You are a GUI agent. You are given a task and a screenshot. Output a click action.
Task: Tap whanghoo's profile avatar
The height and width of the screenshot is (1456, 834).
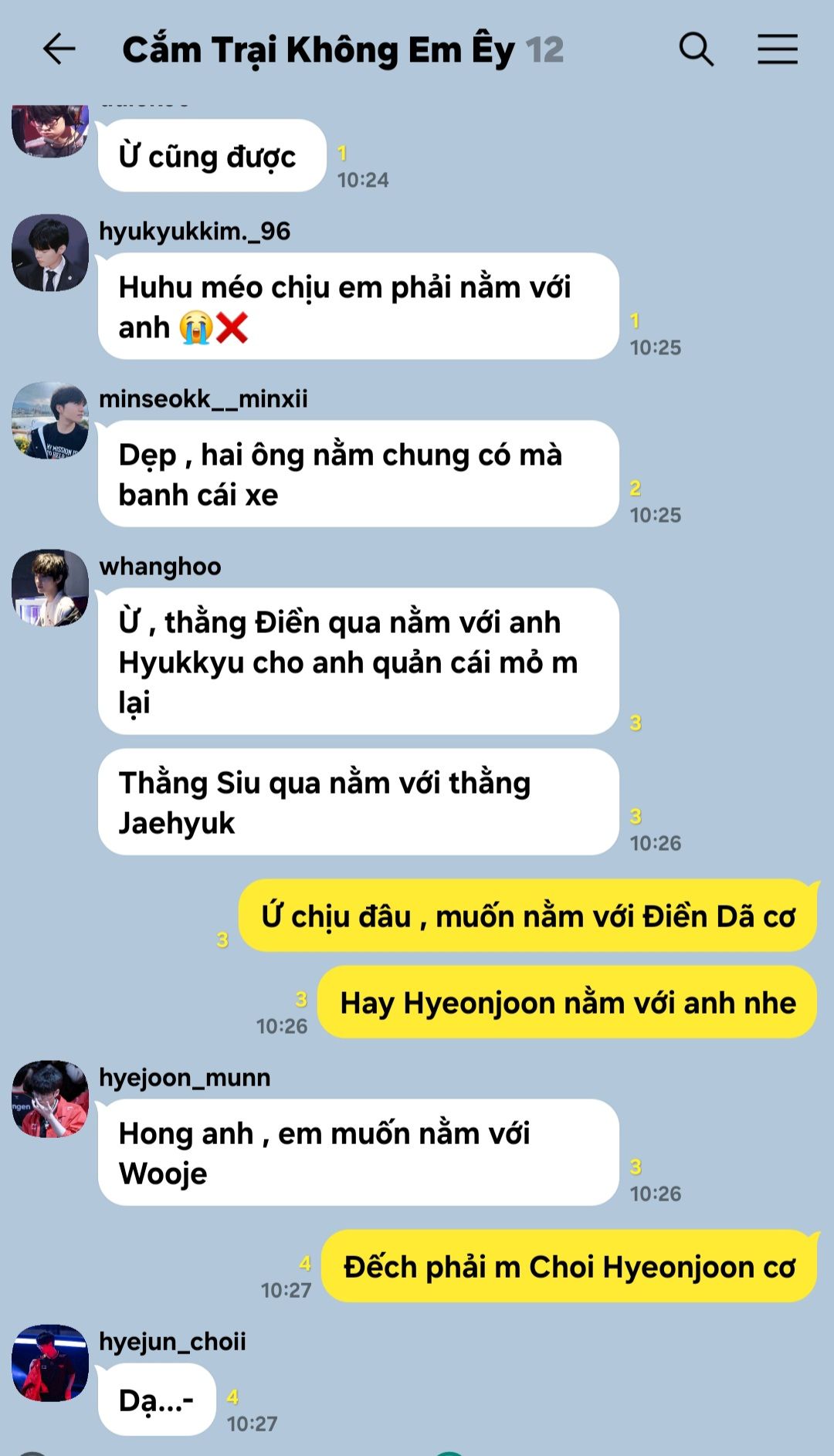(50, 588)
